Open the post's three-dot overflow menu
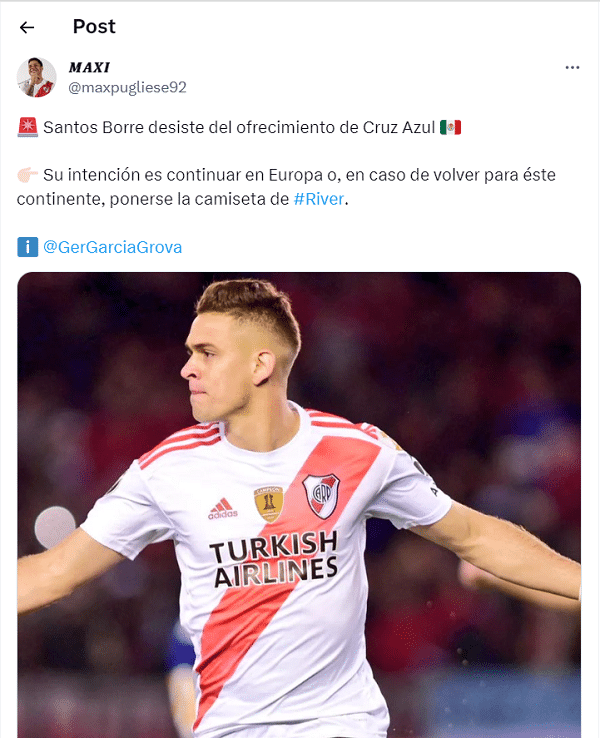 click(x=572, y=67)
